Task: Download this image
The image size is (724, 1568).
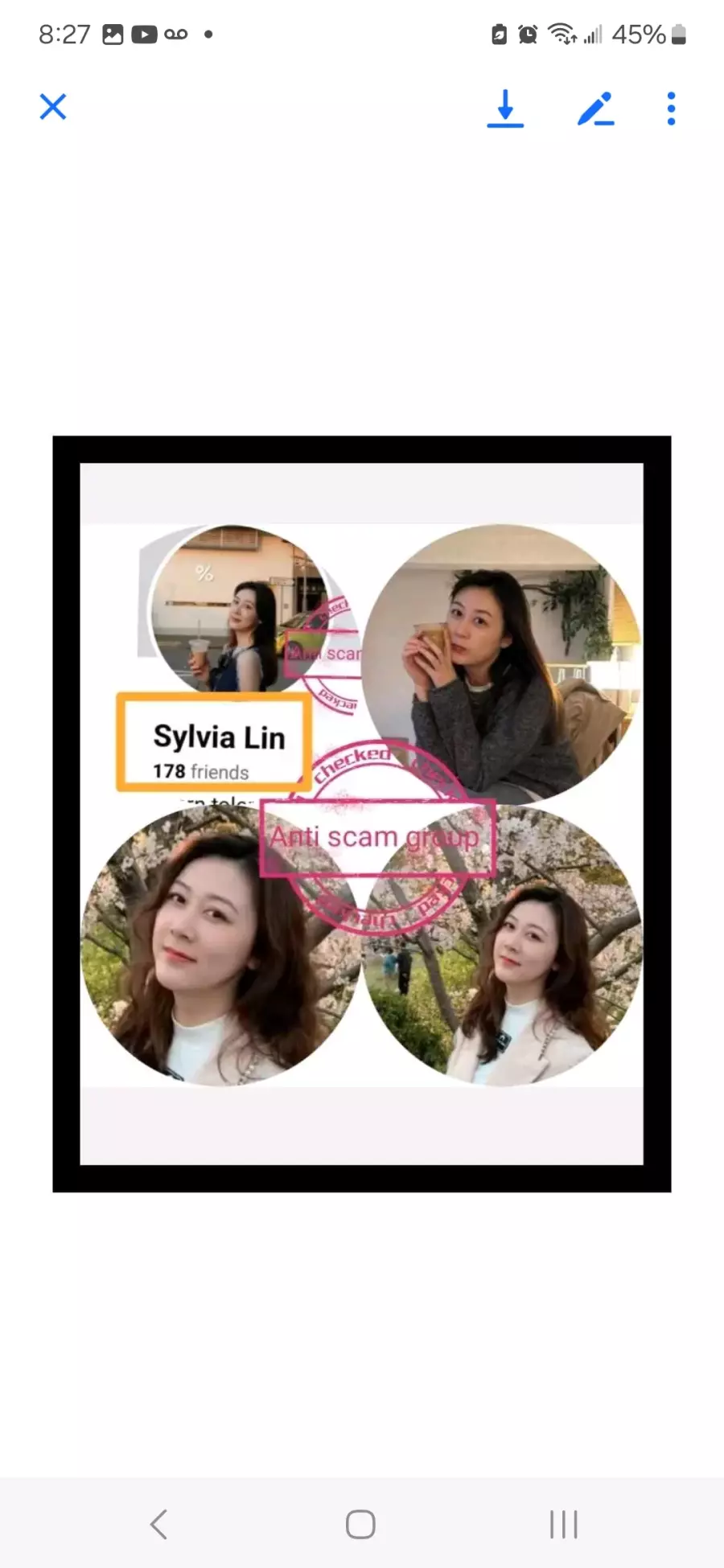Action: click(505, 109)
